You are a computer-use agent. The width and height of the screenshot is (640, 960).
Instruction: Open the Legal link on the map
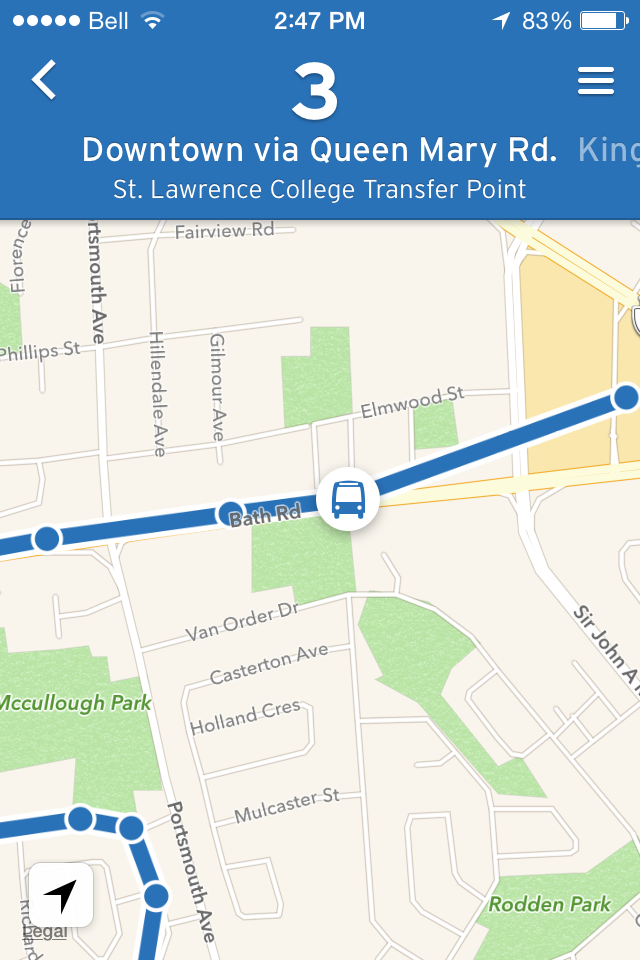pos(45,932)
